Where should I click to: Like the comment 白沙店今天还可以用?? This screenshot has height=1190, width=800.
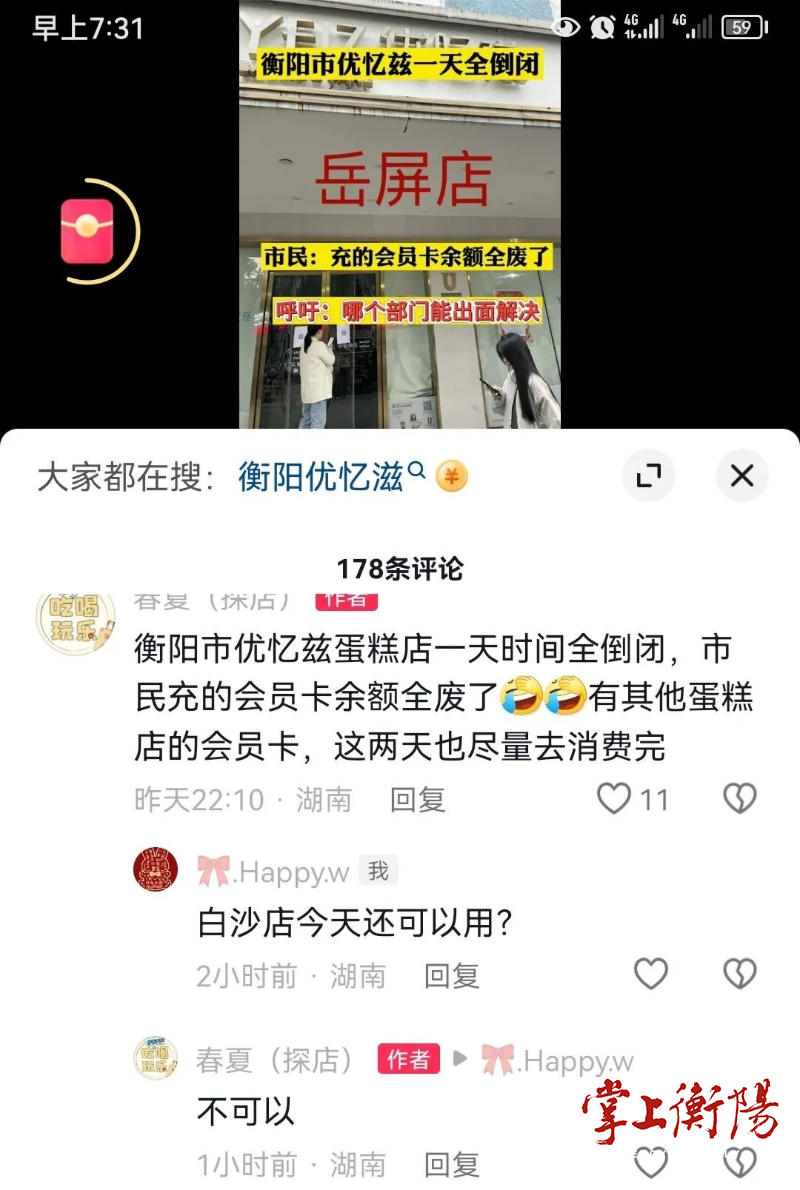(651, 973)
